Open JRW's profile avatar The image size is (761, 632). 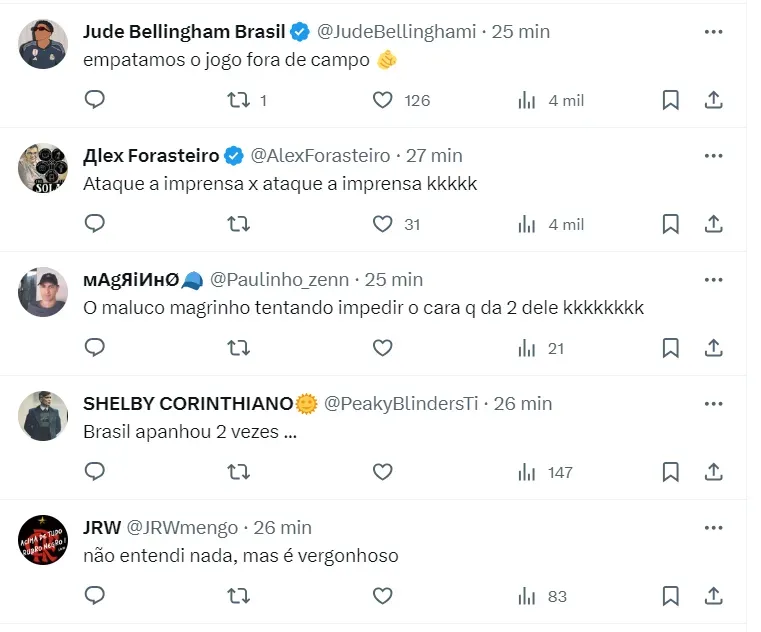pos(43,540)
